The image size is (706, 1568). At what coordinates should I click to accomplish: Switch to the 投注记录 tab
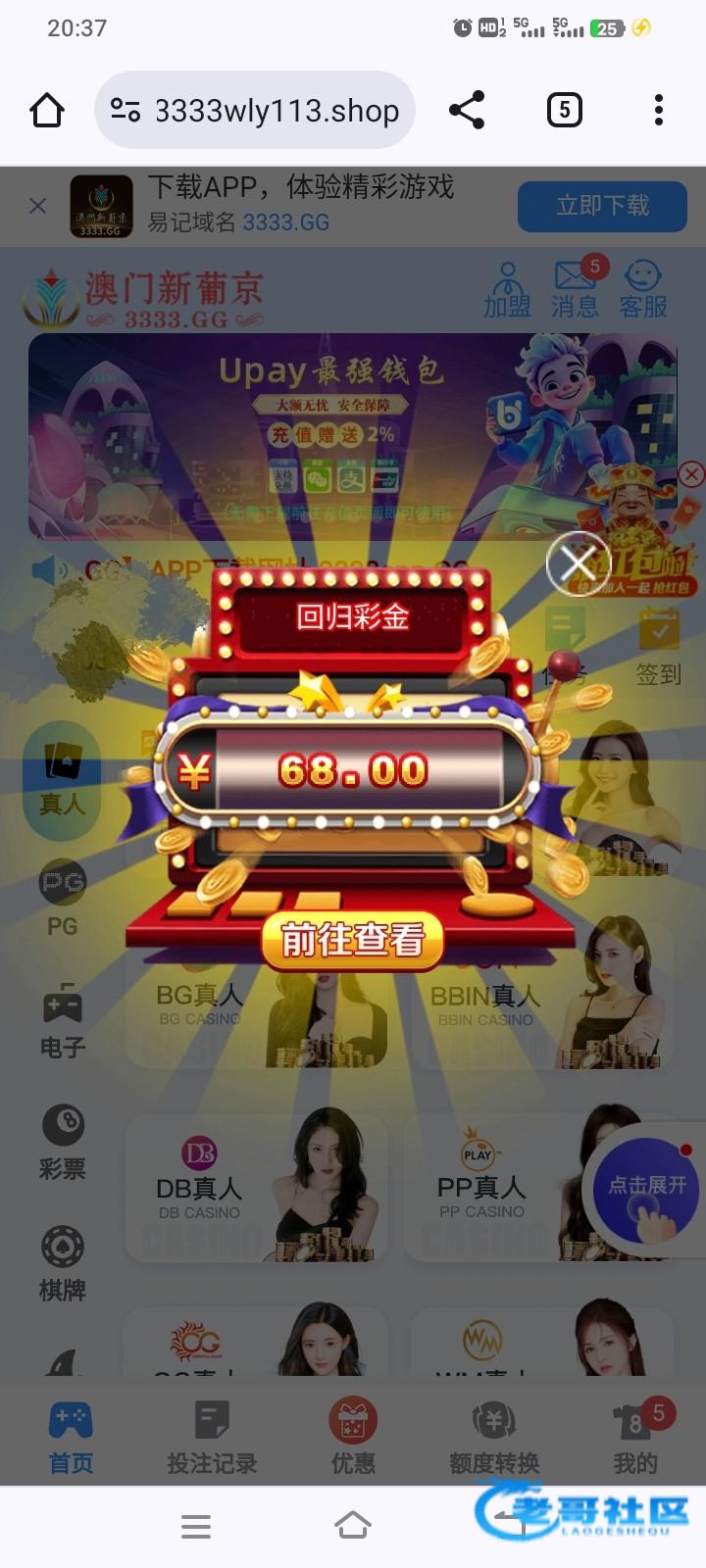click(212, 1438)
